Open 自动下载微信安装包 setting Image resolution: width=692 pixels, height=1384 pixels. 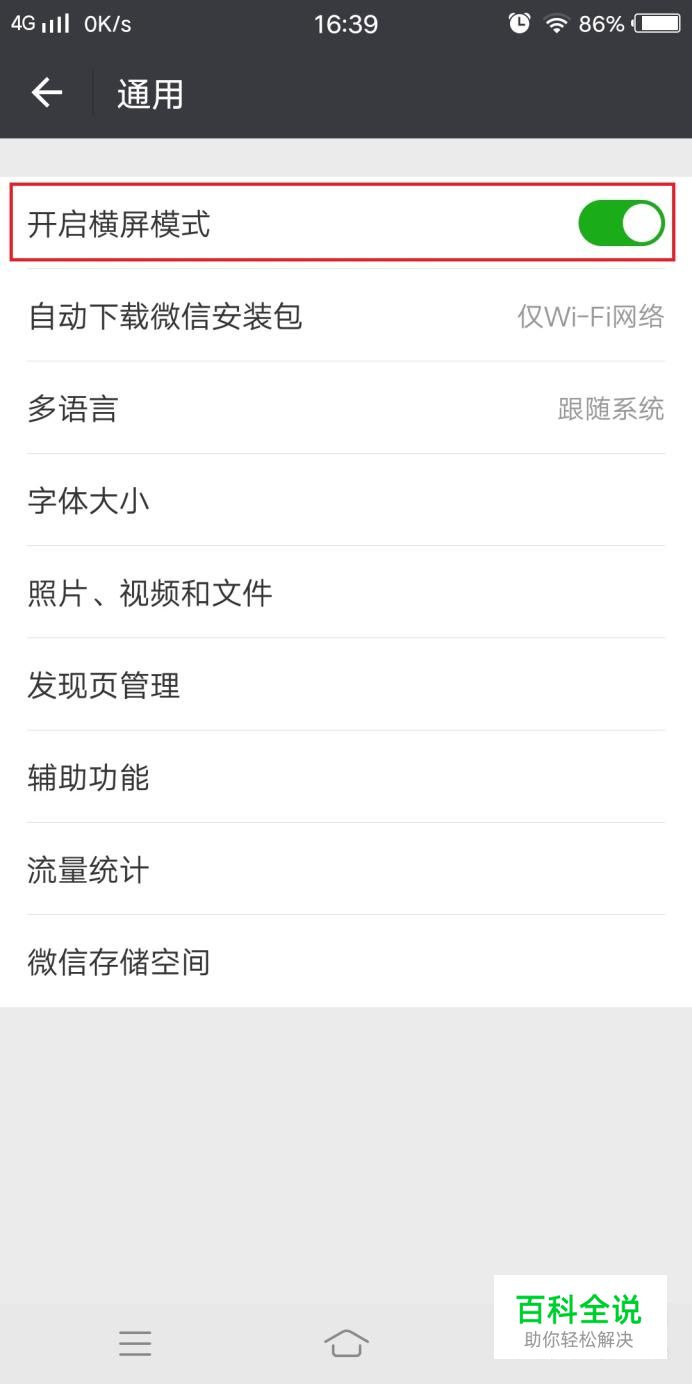pos(346,316)
